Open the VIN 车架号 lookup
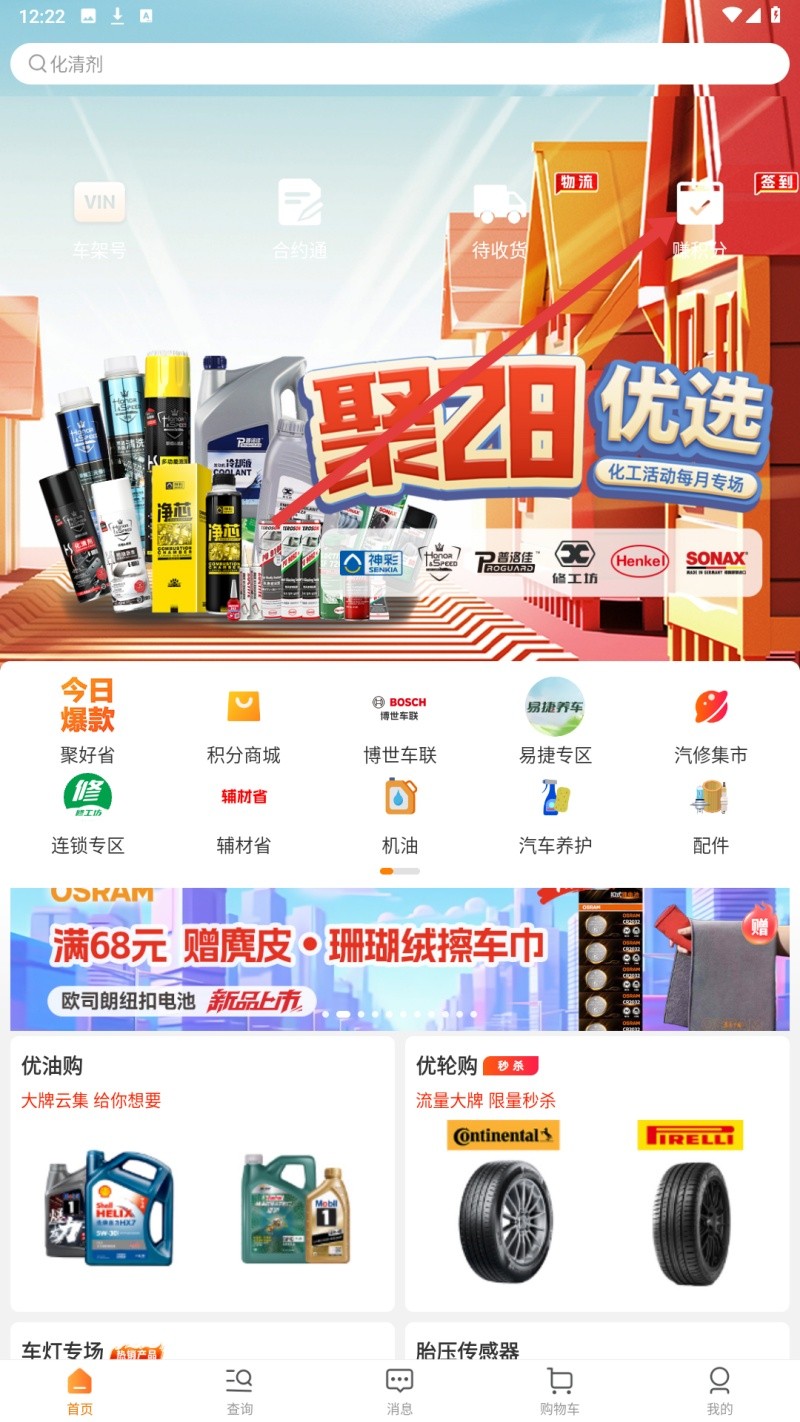 pos(99,218)
